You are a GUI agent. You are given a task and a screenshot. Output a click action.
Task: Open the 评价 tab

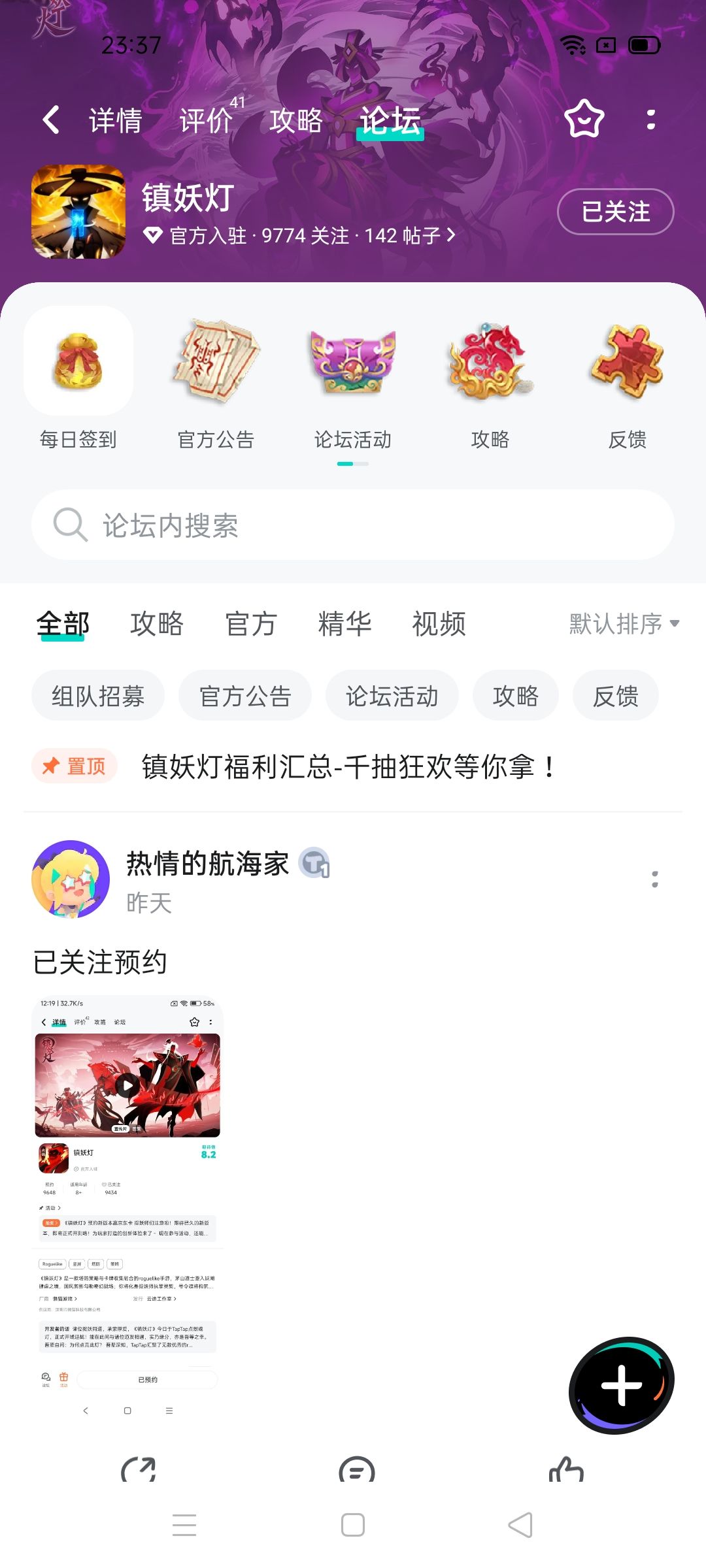pyautogui.click(x=207, y=121)
